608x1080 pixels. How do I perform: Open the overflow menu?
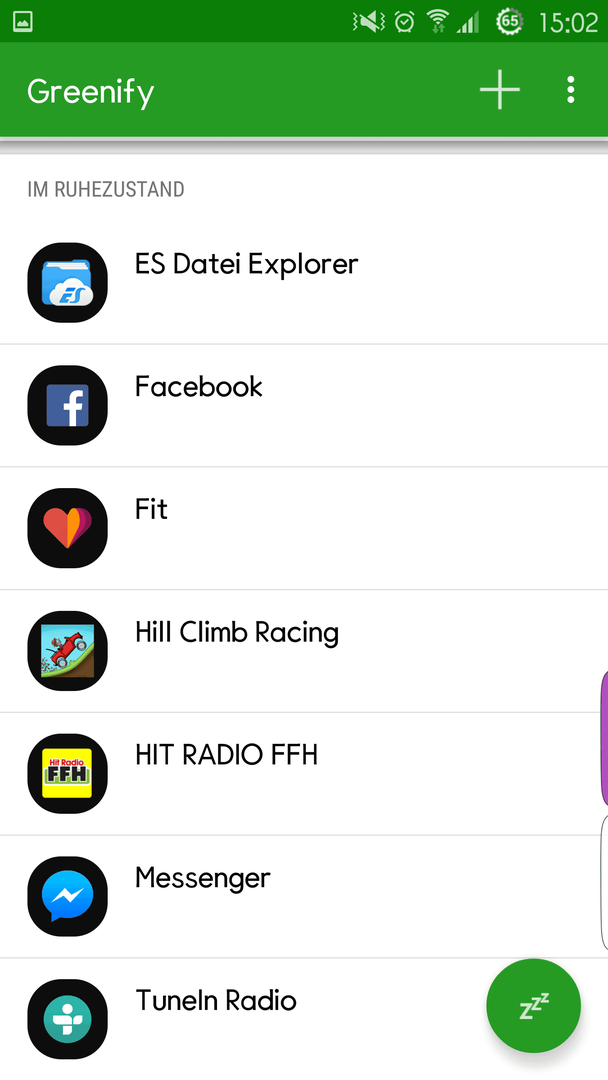[571, 90]
